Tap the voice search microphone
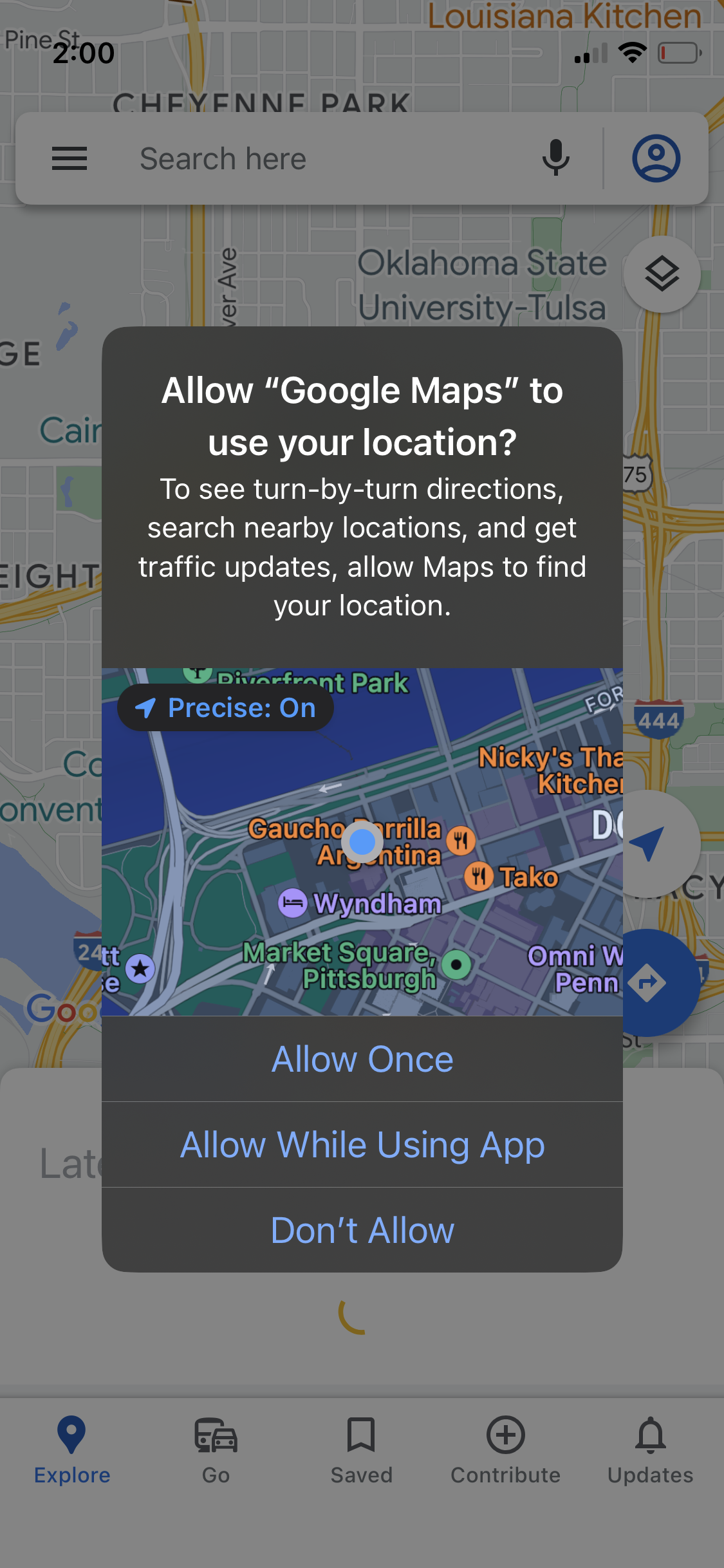 [555, 158]
